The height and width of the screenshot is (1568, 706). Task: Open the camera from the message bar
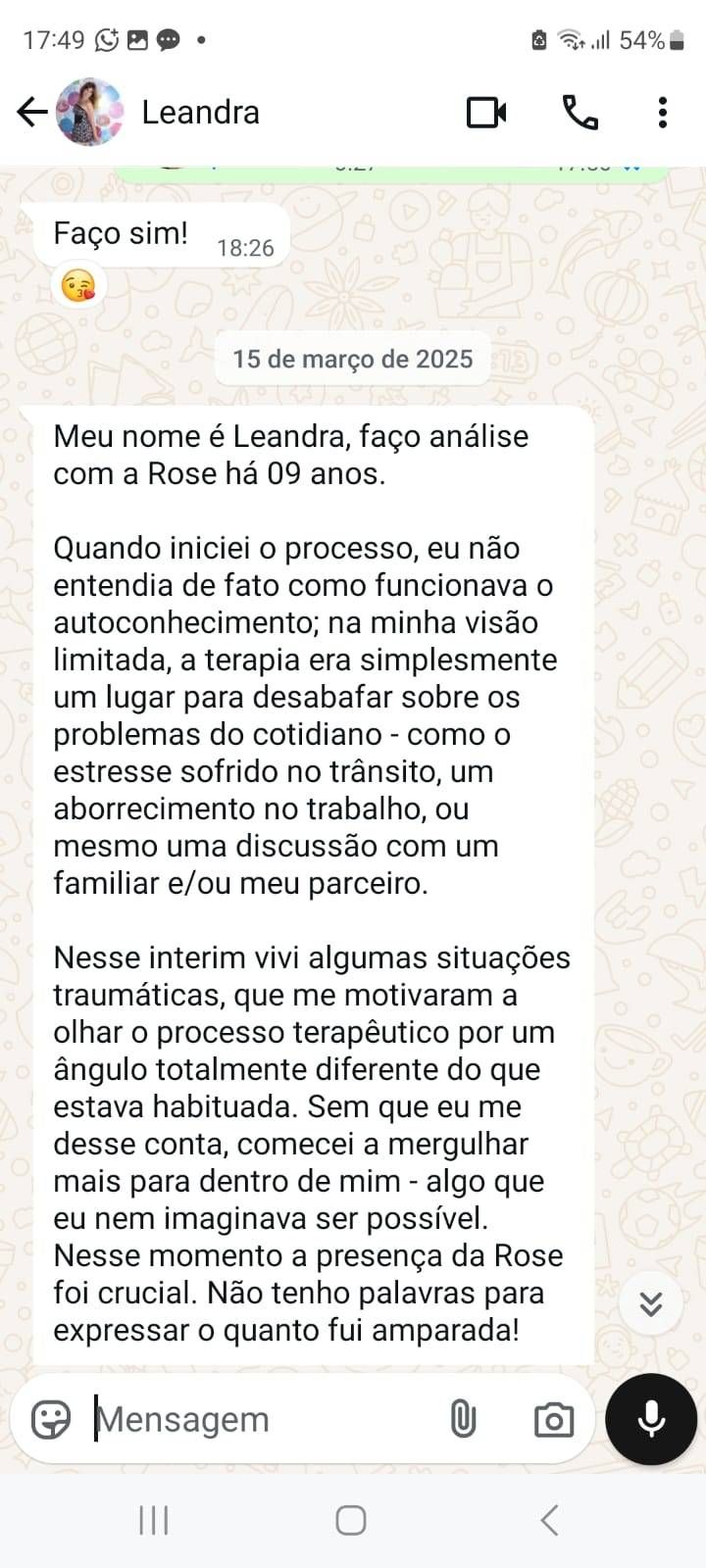tap(553, 1419)
